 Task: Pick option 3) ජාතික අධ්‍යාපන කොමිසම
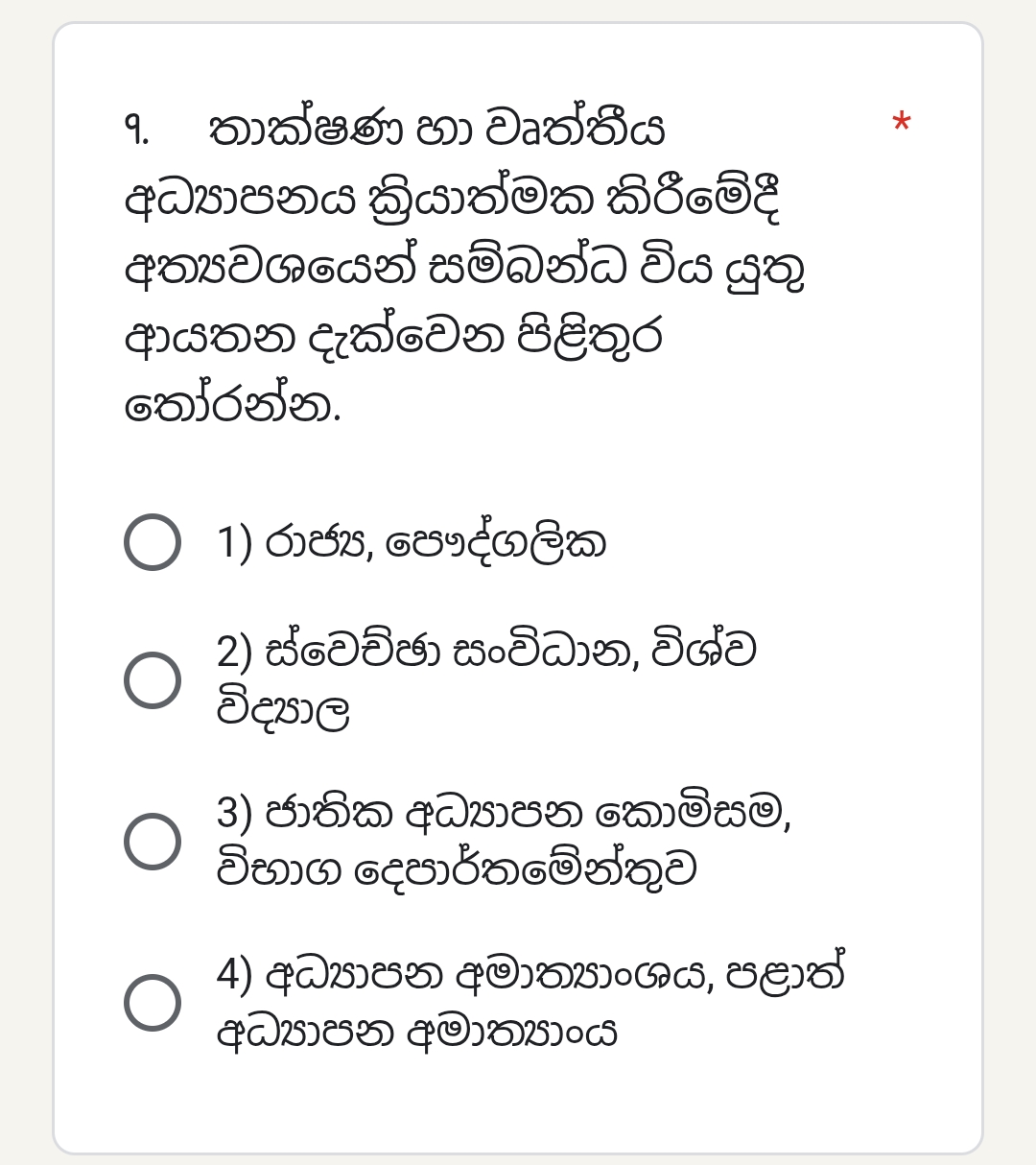coord(153,842)
